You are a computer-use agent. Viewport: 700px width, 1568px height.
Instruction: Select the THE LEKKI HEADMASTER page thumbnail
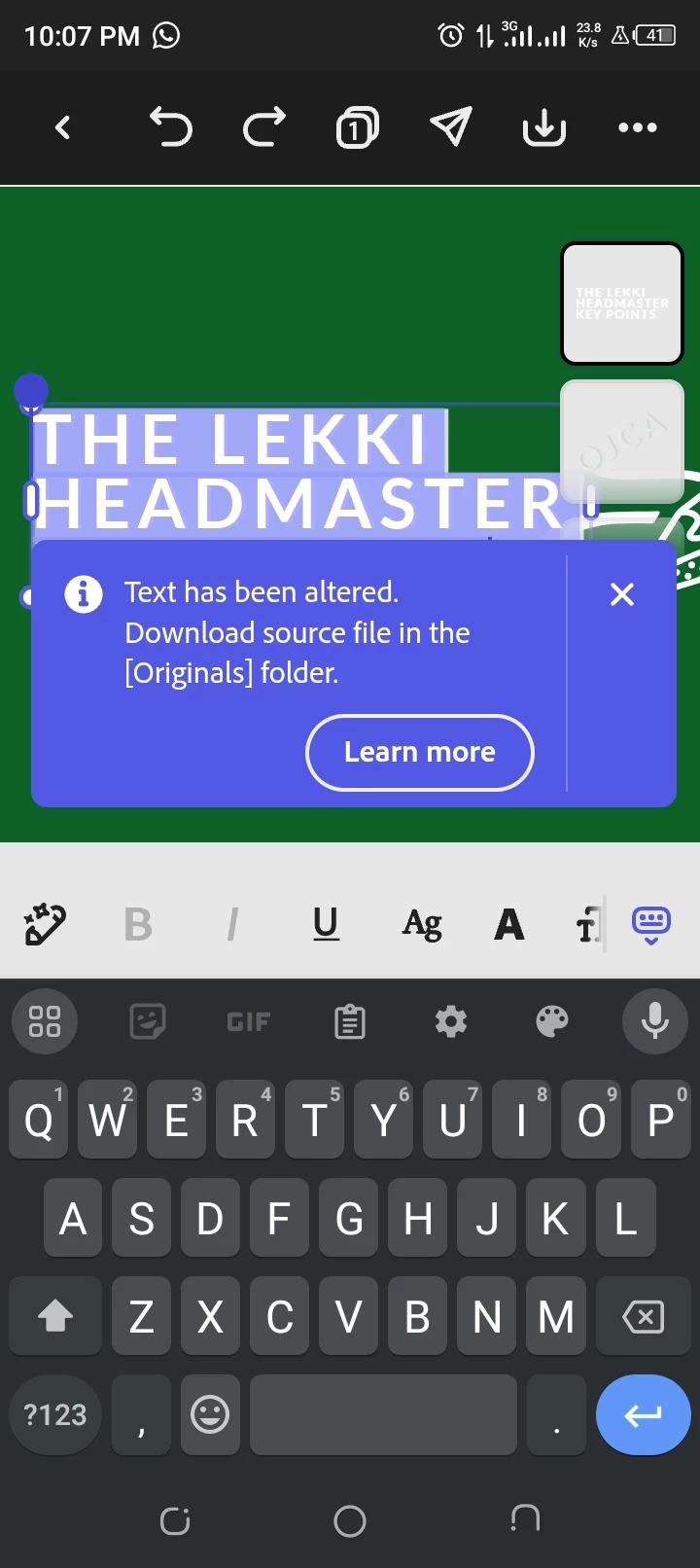click(x=622, y=303)
